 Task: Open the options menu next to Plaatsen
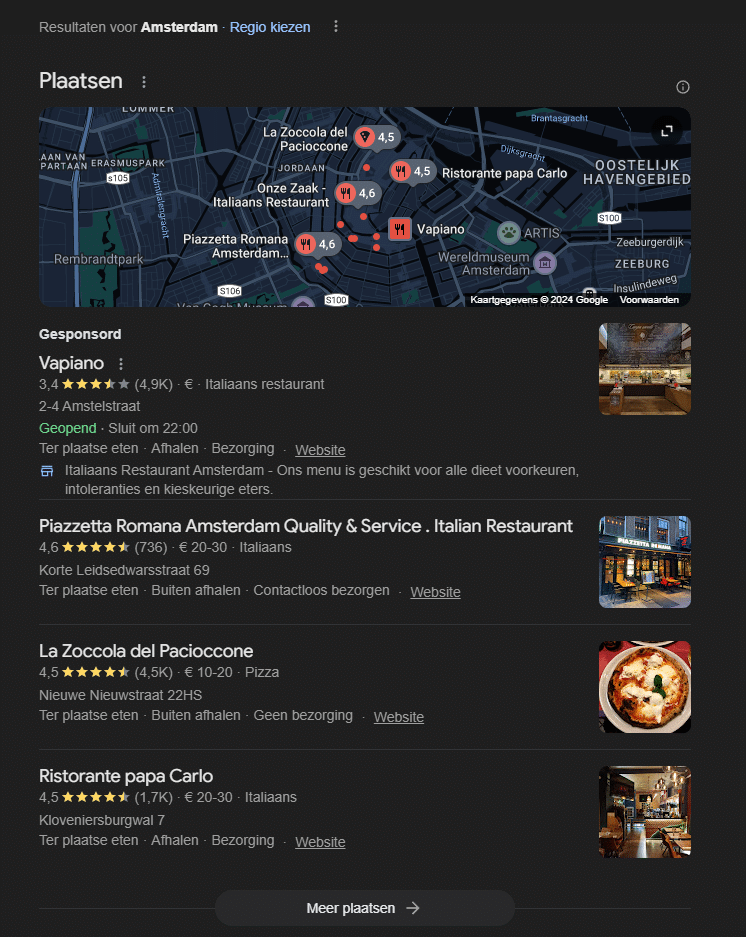pos(143,82)
